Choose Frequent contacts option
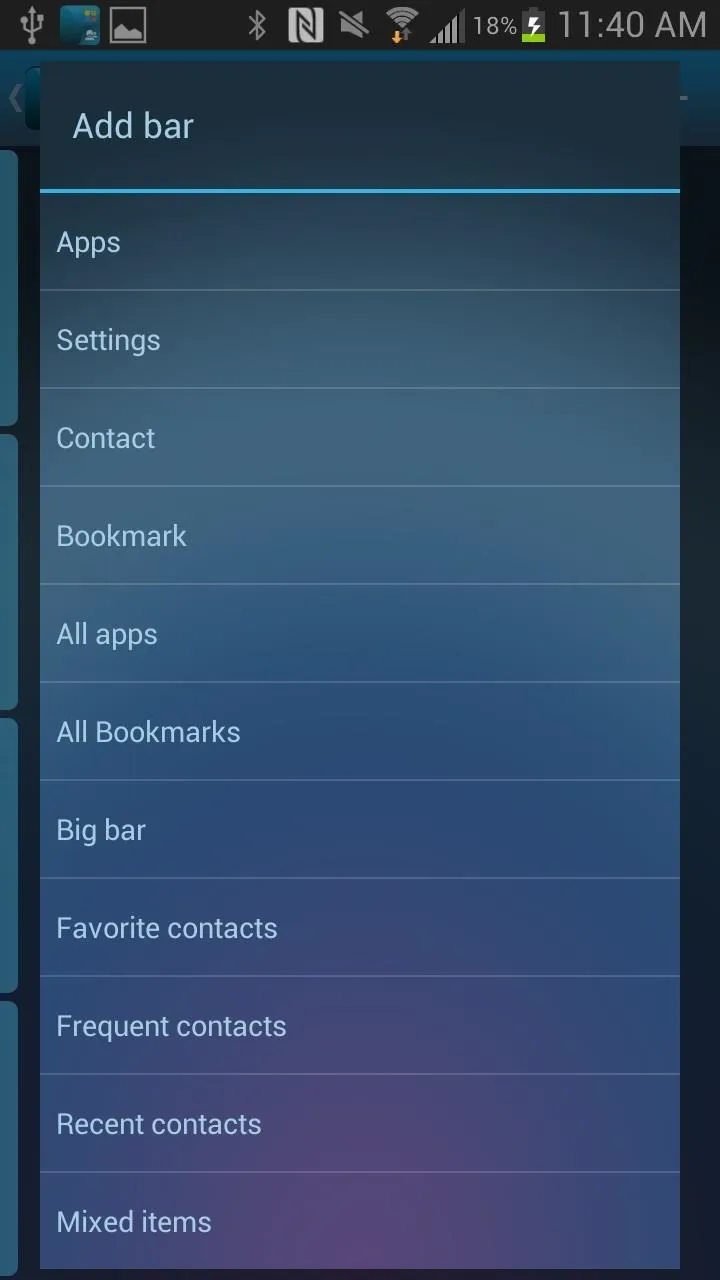 tap(360, 1026)
